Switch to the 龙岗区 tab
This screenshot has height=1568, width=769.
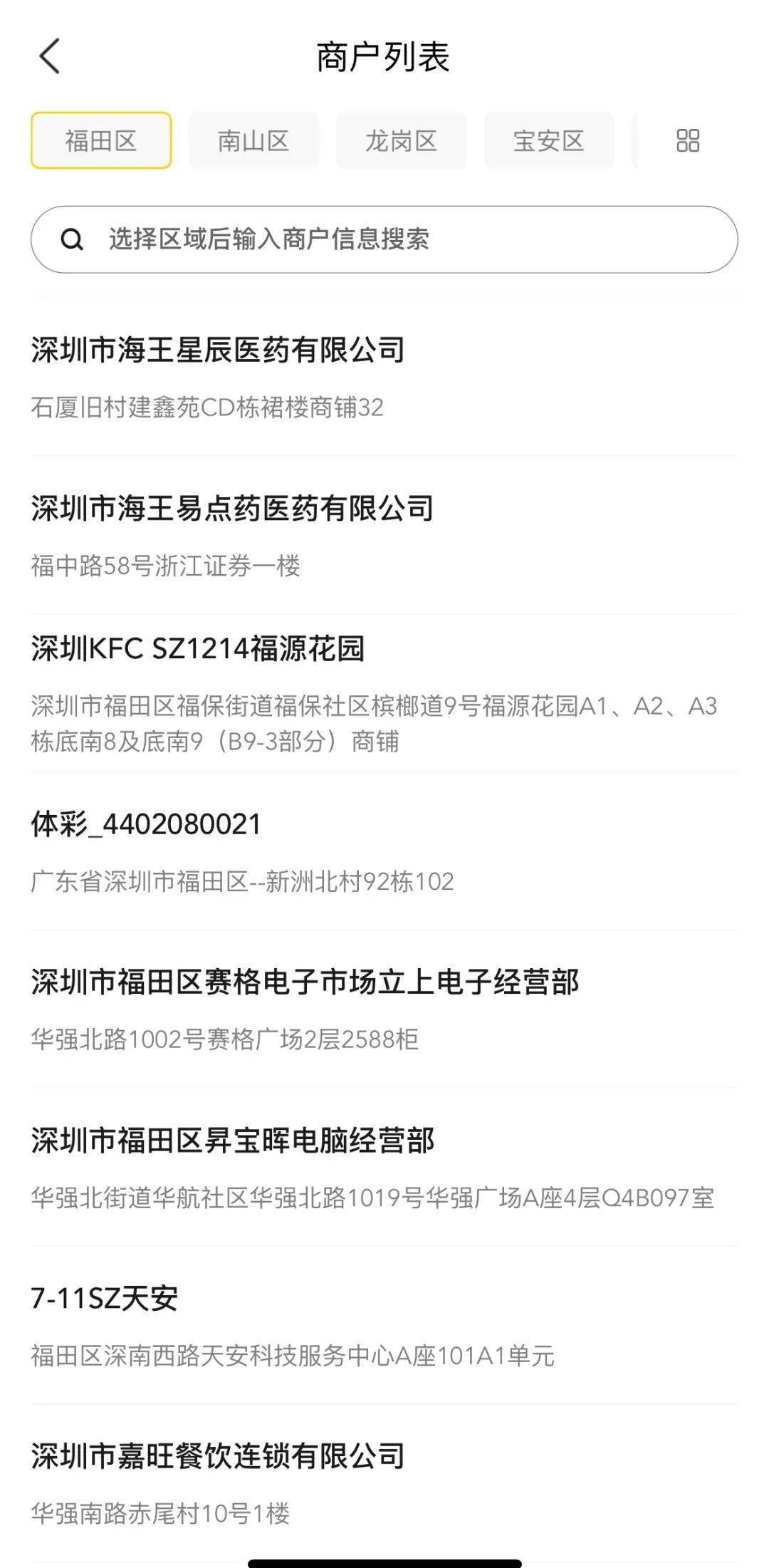tap(401, 140)
